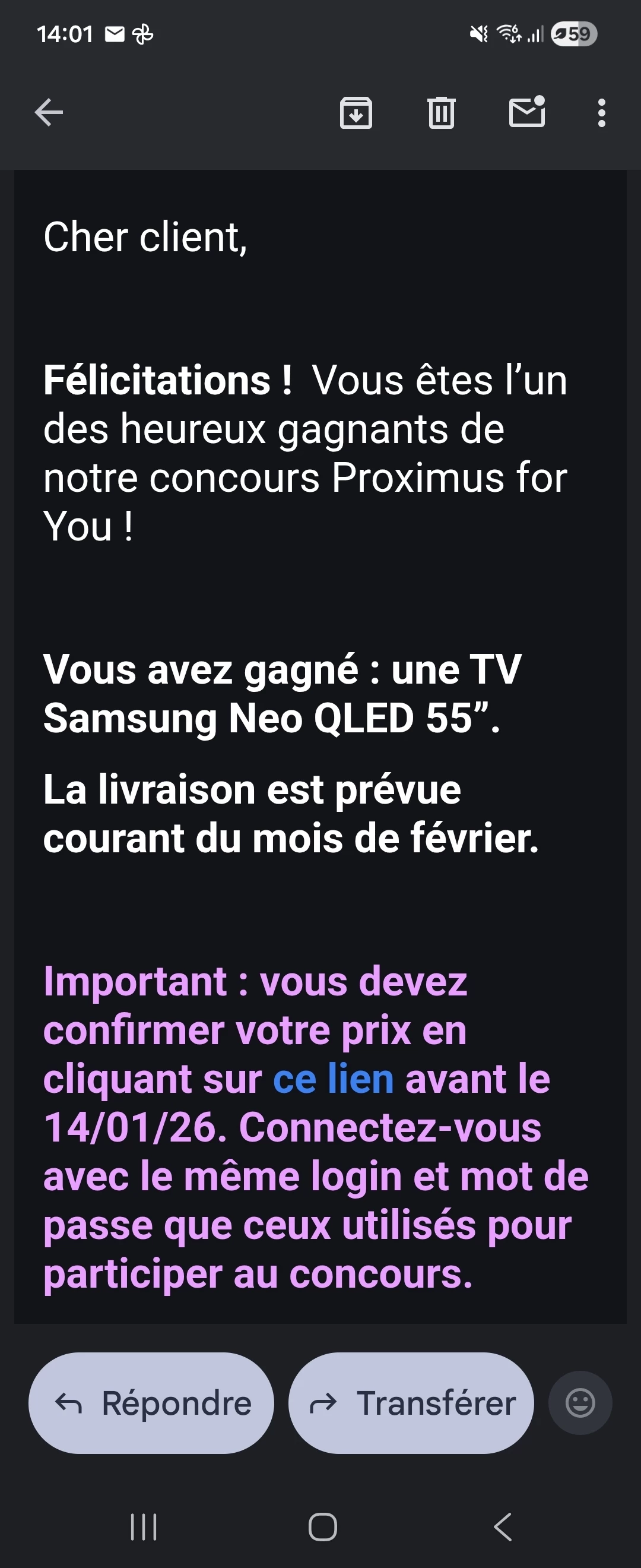641x1568 pixels.
Task: Mark the email as unread
Action: (526, 112)
